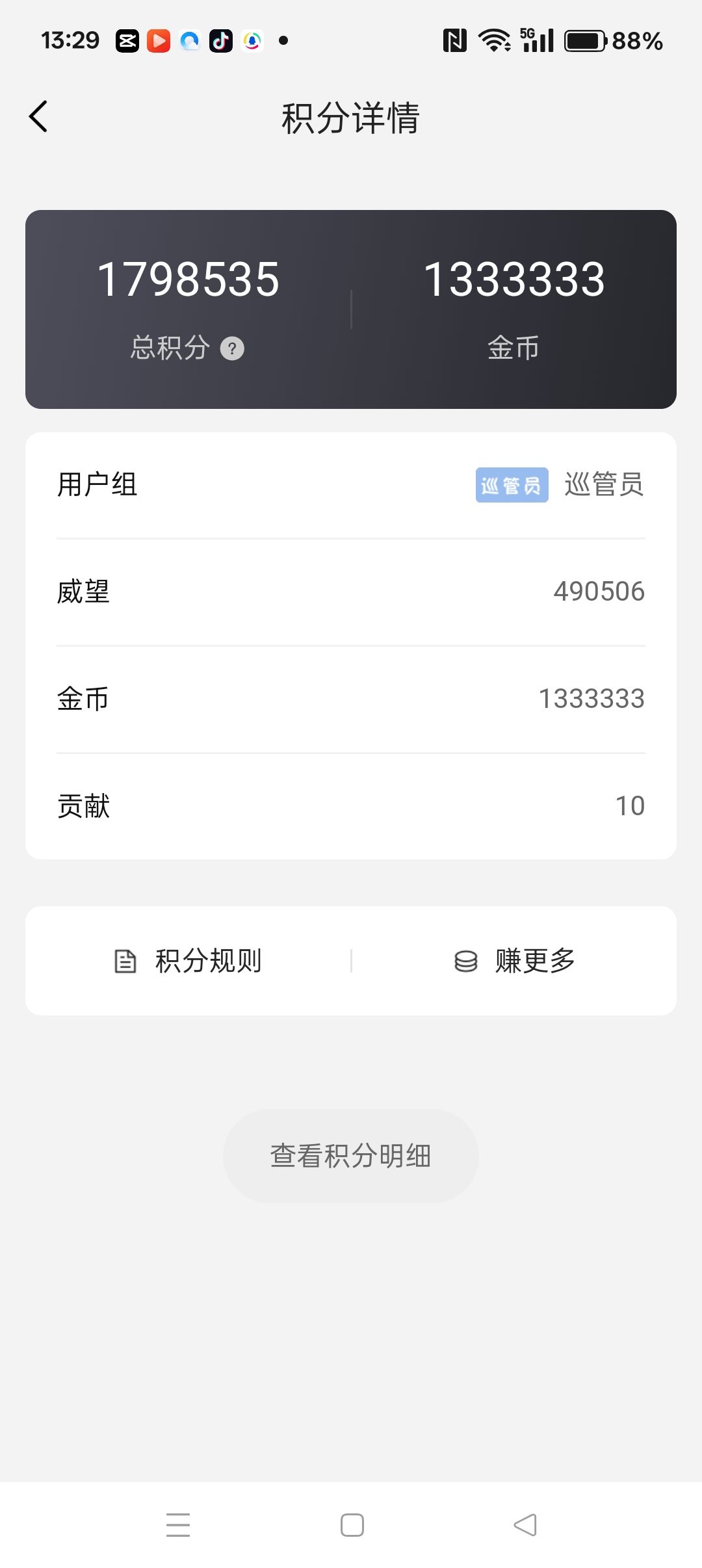View points history via 查看积分明细
This screenshot has width=702, height=1568.
pyautogui.click(x=350, y=1156)
